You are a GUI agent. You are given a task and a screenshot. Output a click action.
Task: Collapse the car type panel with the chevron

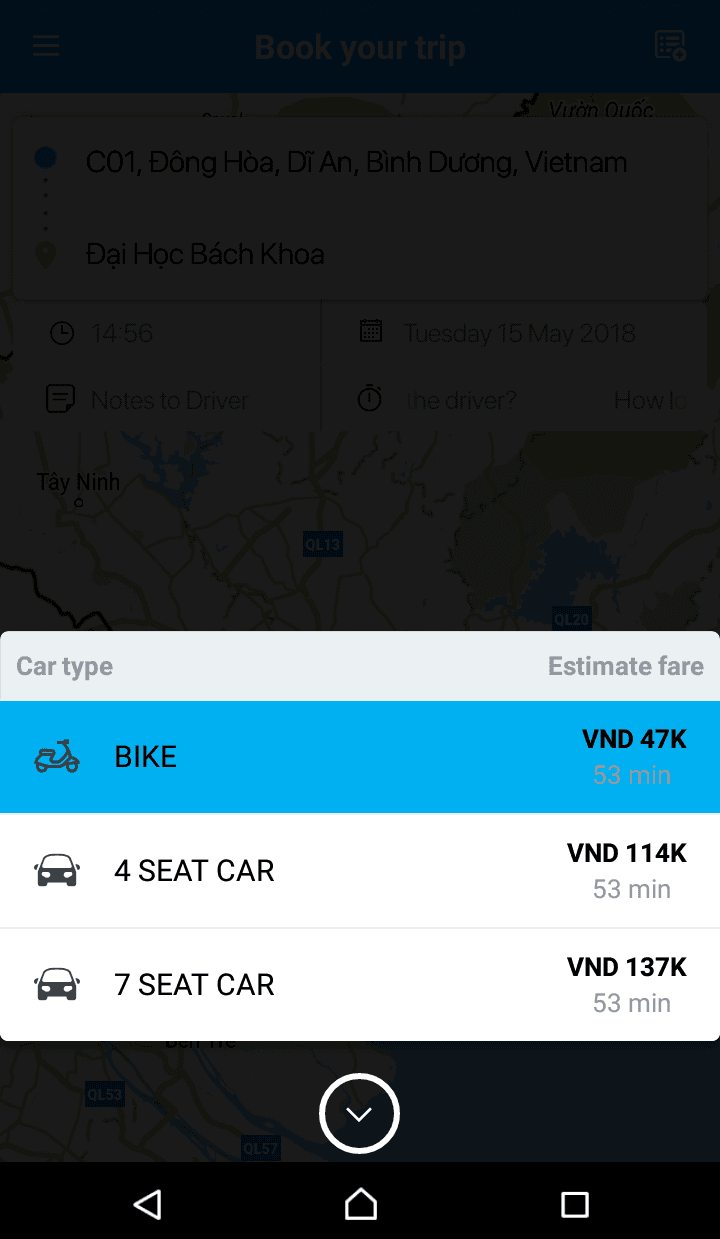point(359,1113)
